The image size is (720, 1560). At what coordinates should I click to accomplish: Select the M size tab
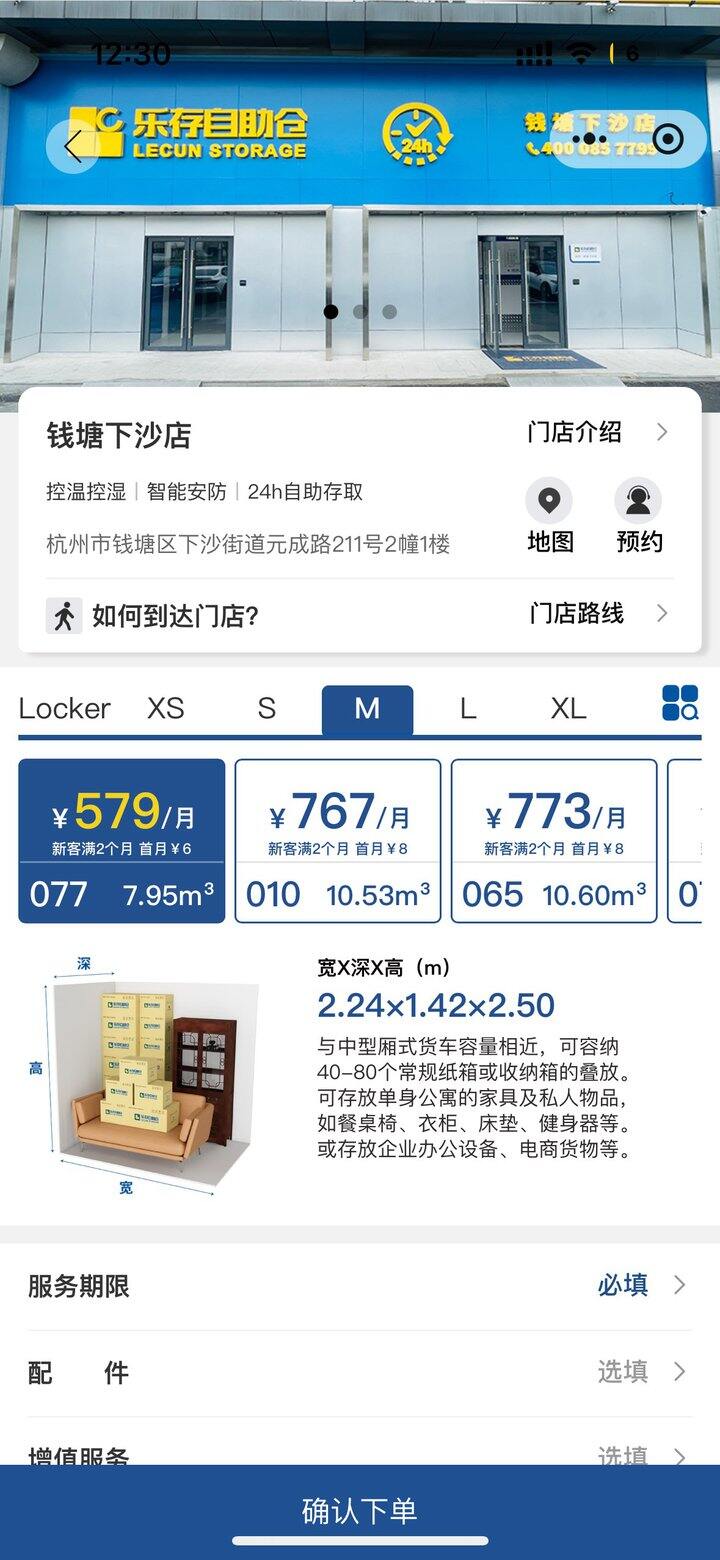click(367, 708)
